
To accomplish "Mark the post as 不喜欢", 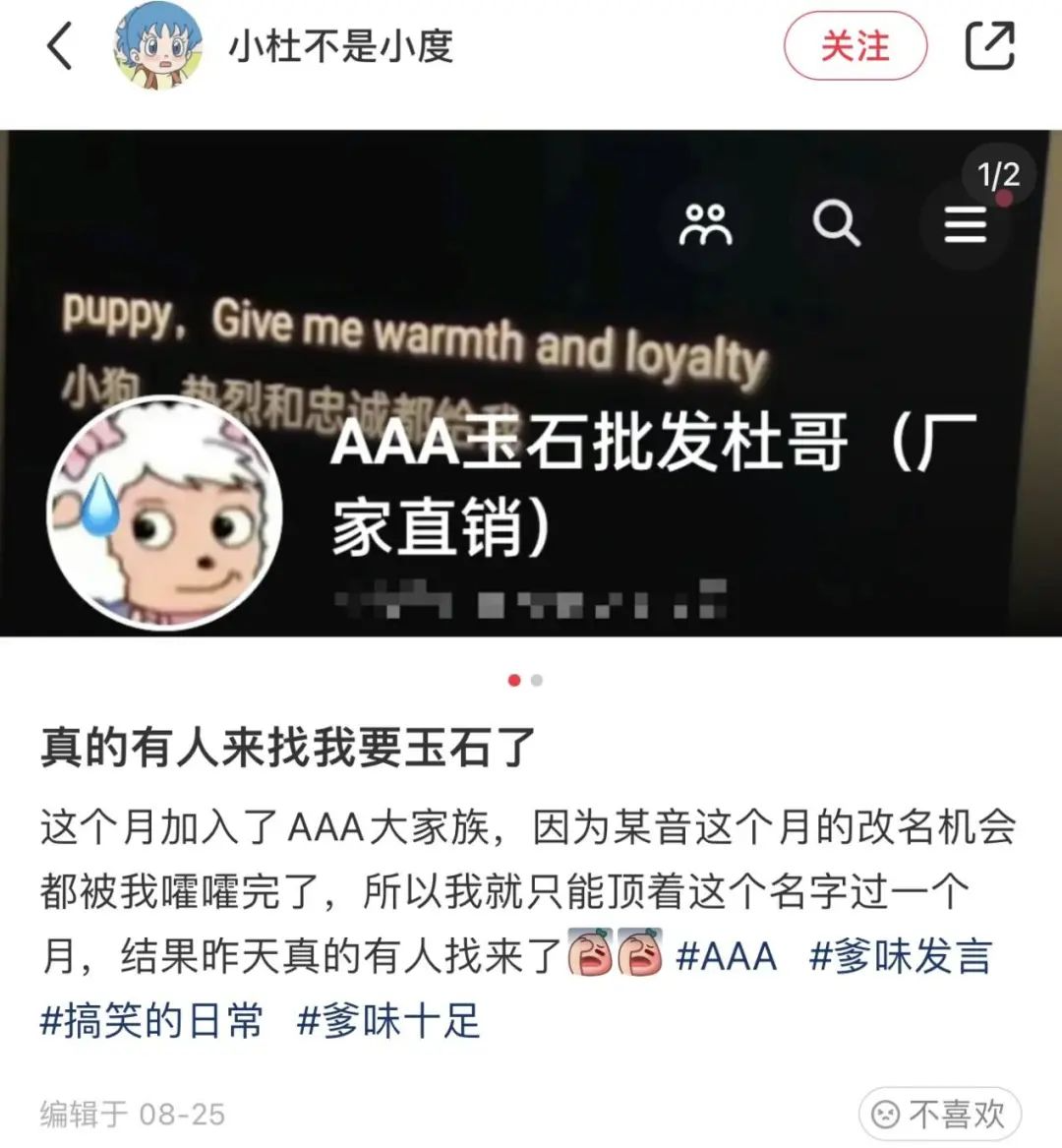I will click(x=940, y=1115).
